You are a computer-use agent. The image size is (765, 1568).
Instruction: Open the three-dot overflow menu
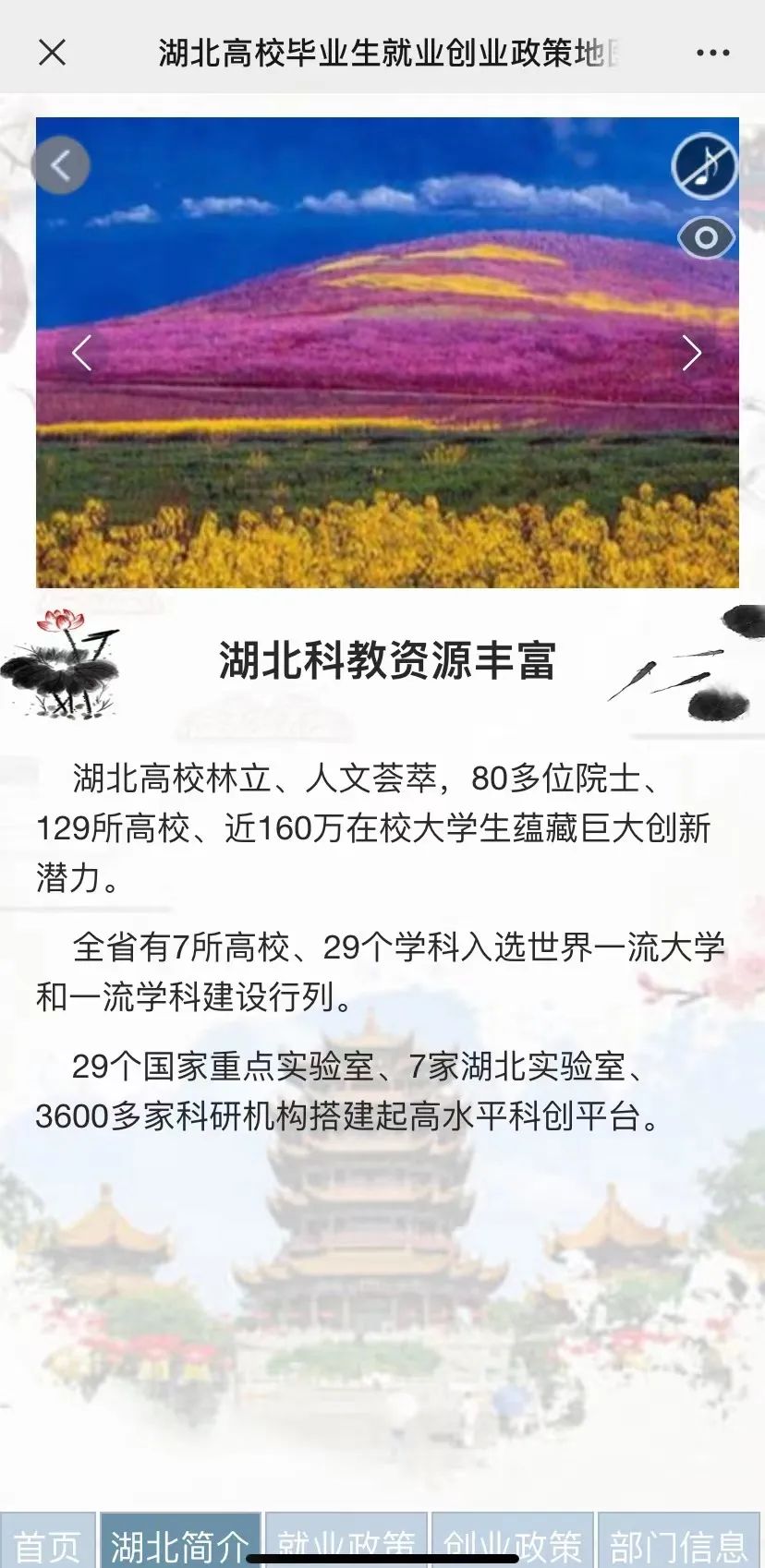point(712,54)
